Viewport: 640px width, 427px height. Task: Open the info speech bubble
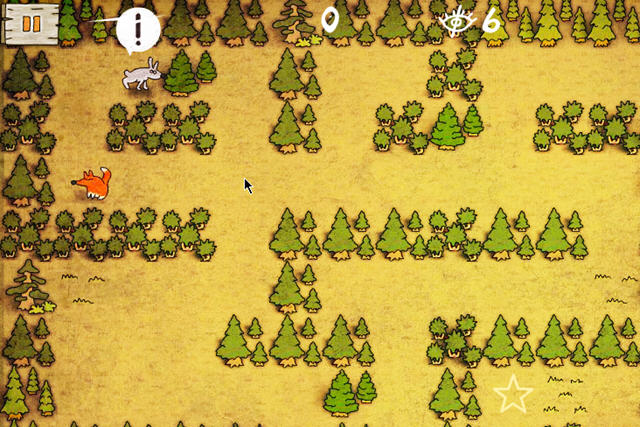pyautogui.click(x=138, y=29)
